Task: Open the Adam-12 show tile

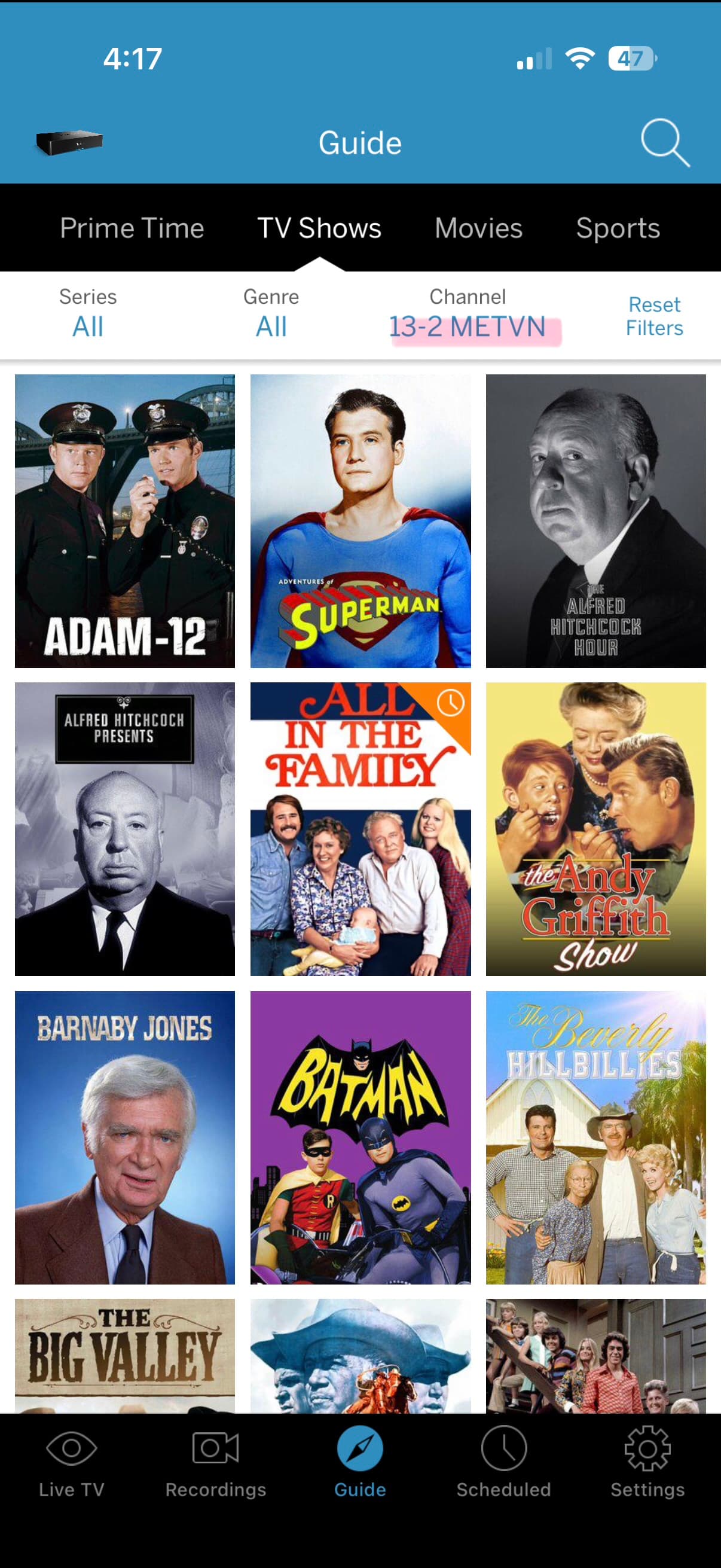Action: click(x=125, y=520)
